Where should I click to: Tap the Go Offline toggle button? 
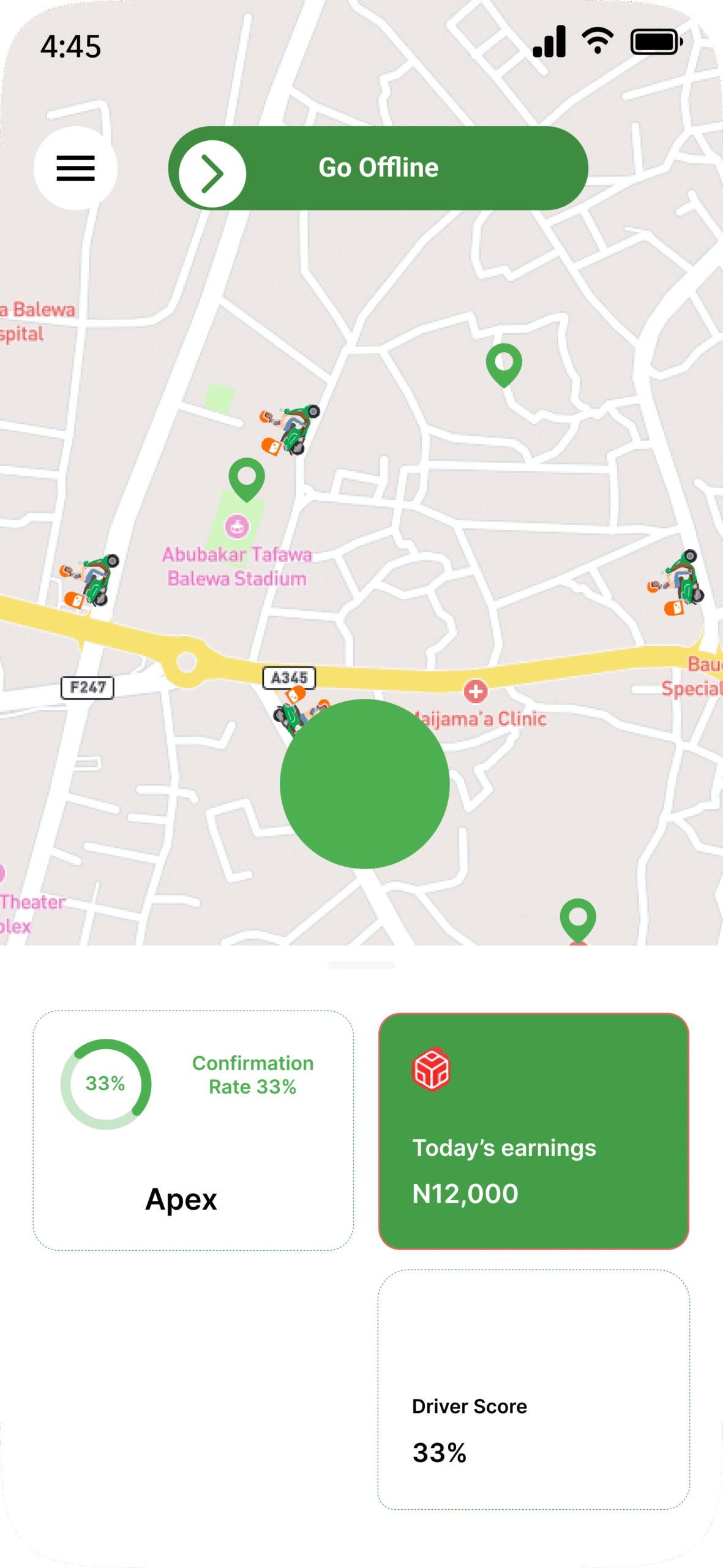378,168
